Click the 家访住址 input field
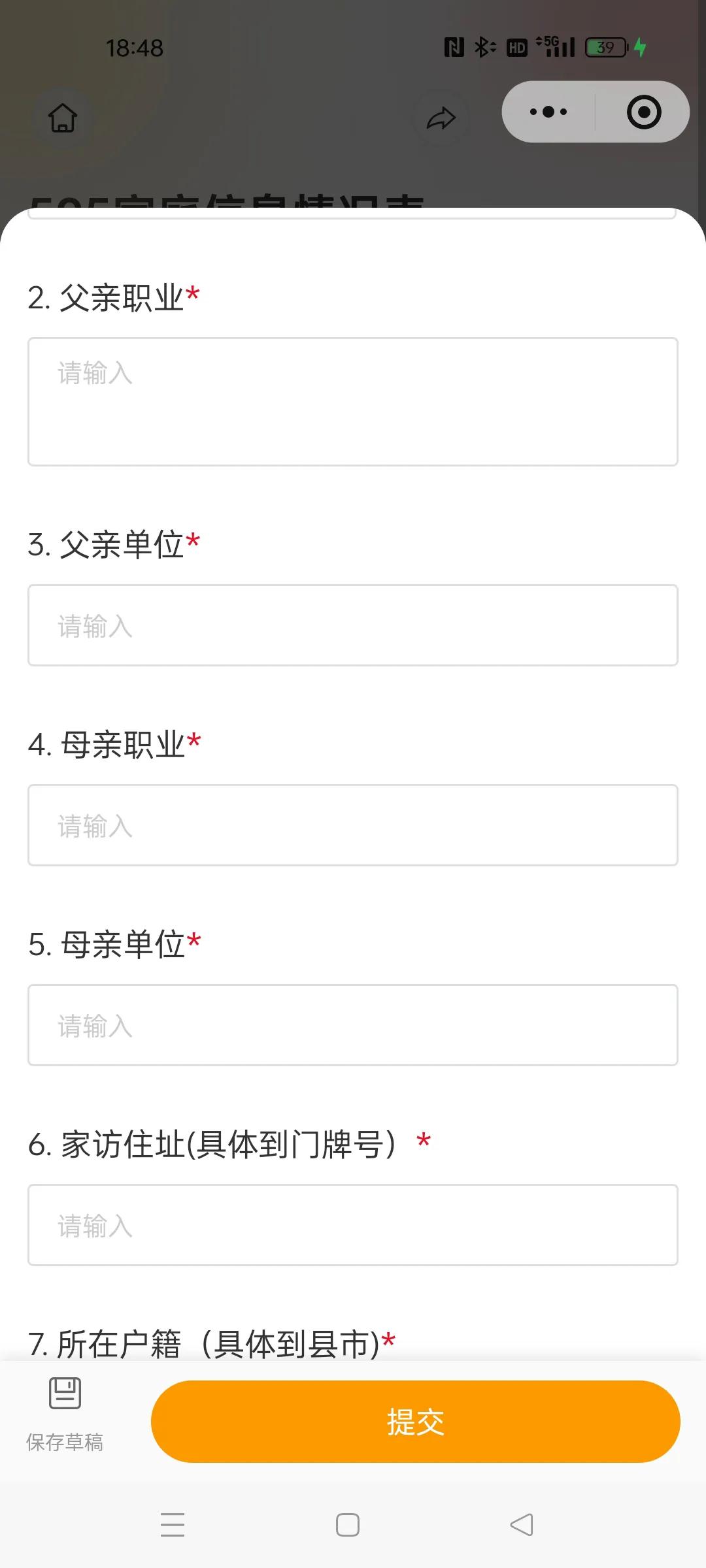Screen dimensions: 706x1568 (353, 1224)
